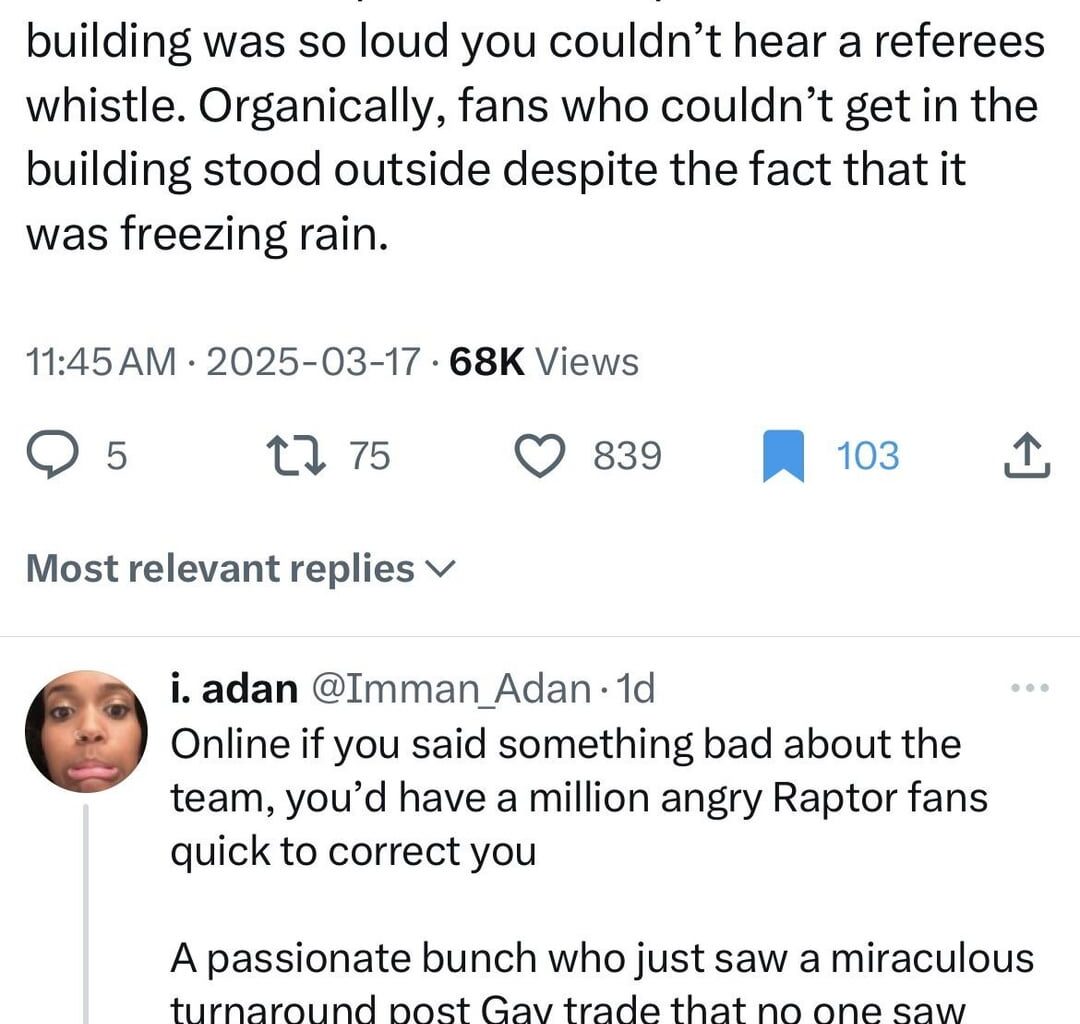This screenshot has width=1080, height=1024.
Task: Open i. adan's reply about Raptor fans
Action: click(580, 798)
